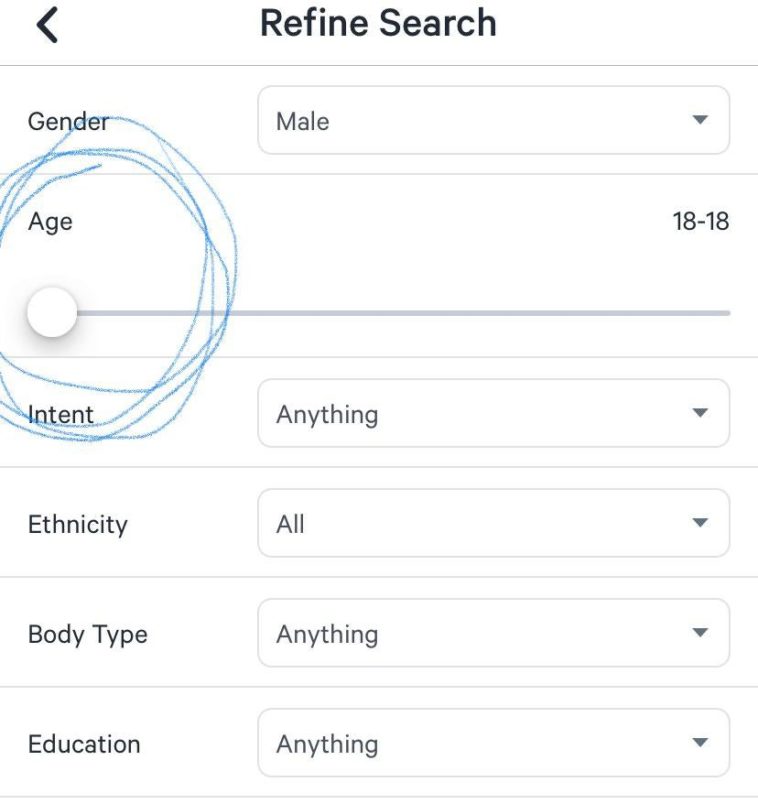Viewport: 758px width, 804px height.
Task: Go back from Refine Search
Action: [47, 25]
